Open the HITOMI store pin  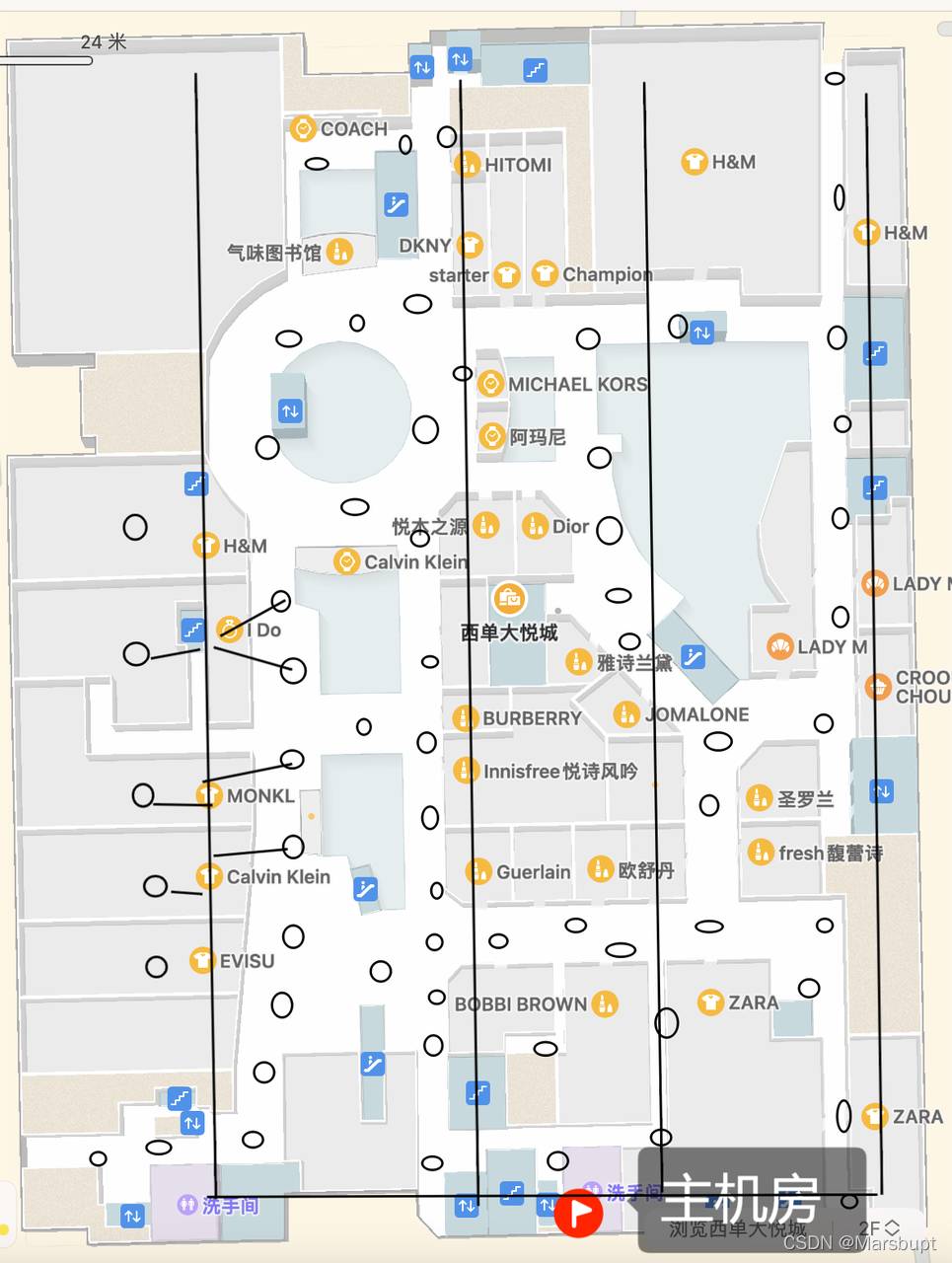tap(467, 165)
